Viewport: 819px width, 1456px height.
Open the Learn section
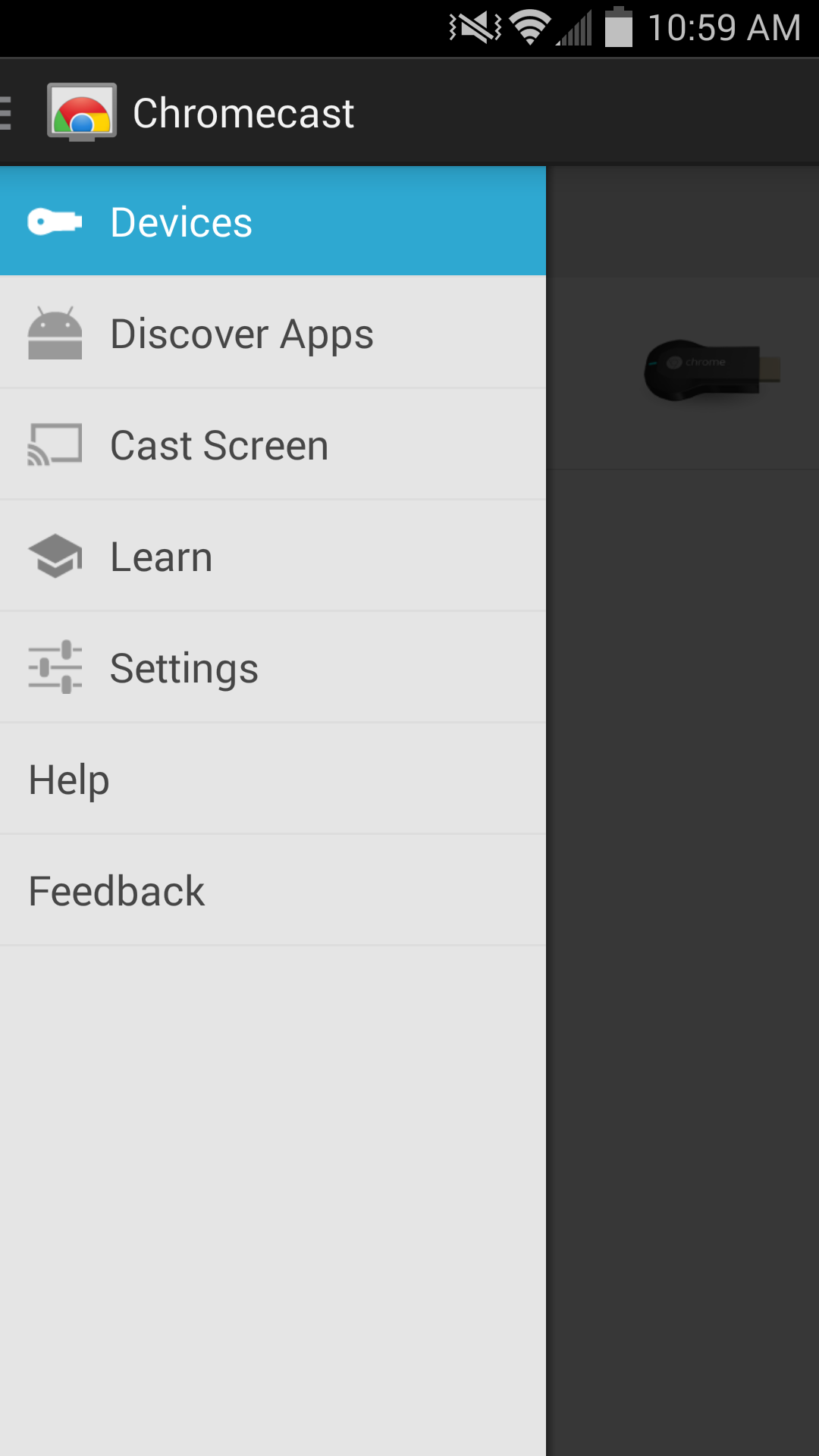(161, 555)
